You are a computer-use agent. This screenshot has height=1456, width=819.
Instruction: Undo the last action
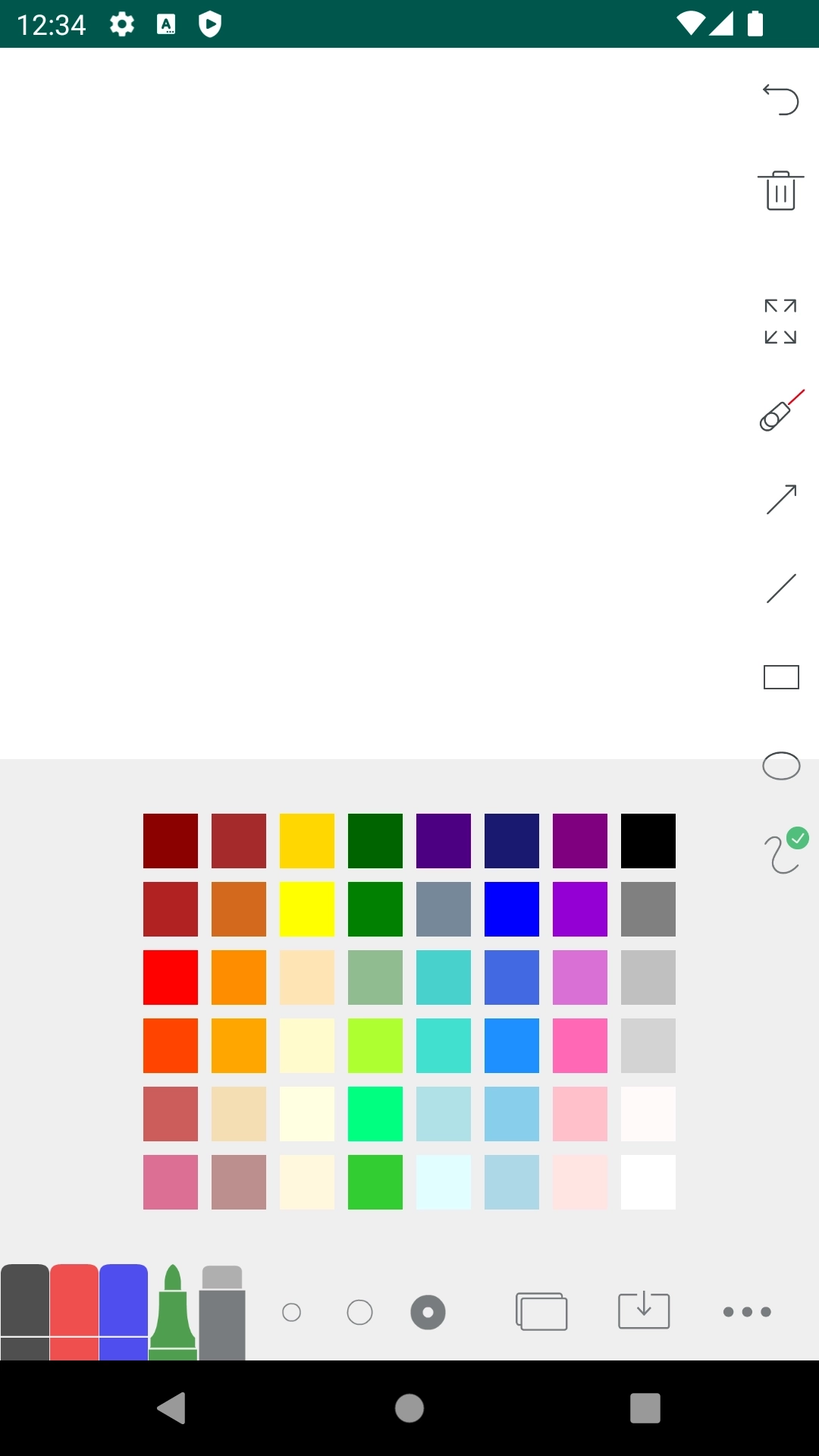click(782, 99)
